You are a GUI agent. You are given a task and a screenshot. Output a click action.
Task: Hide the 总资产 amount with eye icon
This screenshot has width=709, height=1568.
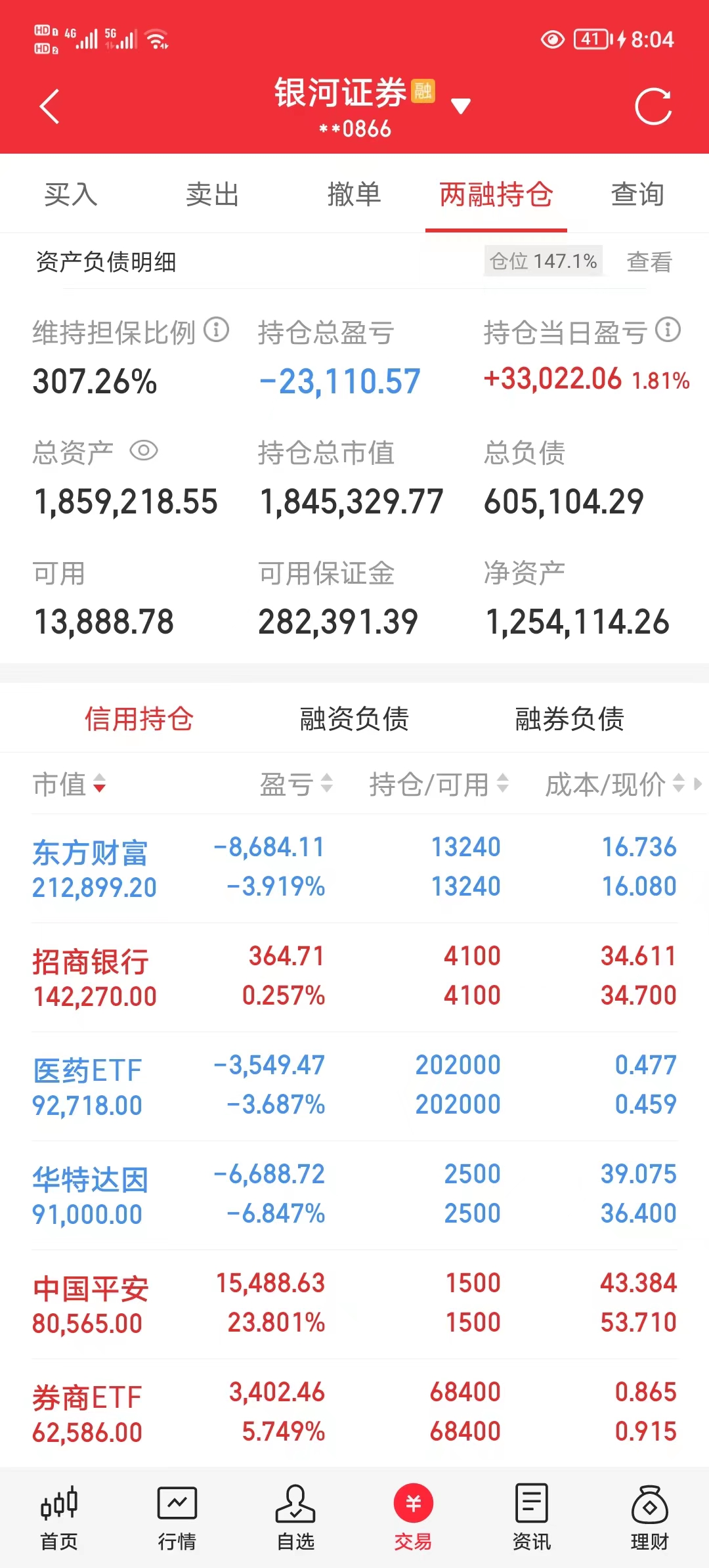tap(144, 451)
